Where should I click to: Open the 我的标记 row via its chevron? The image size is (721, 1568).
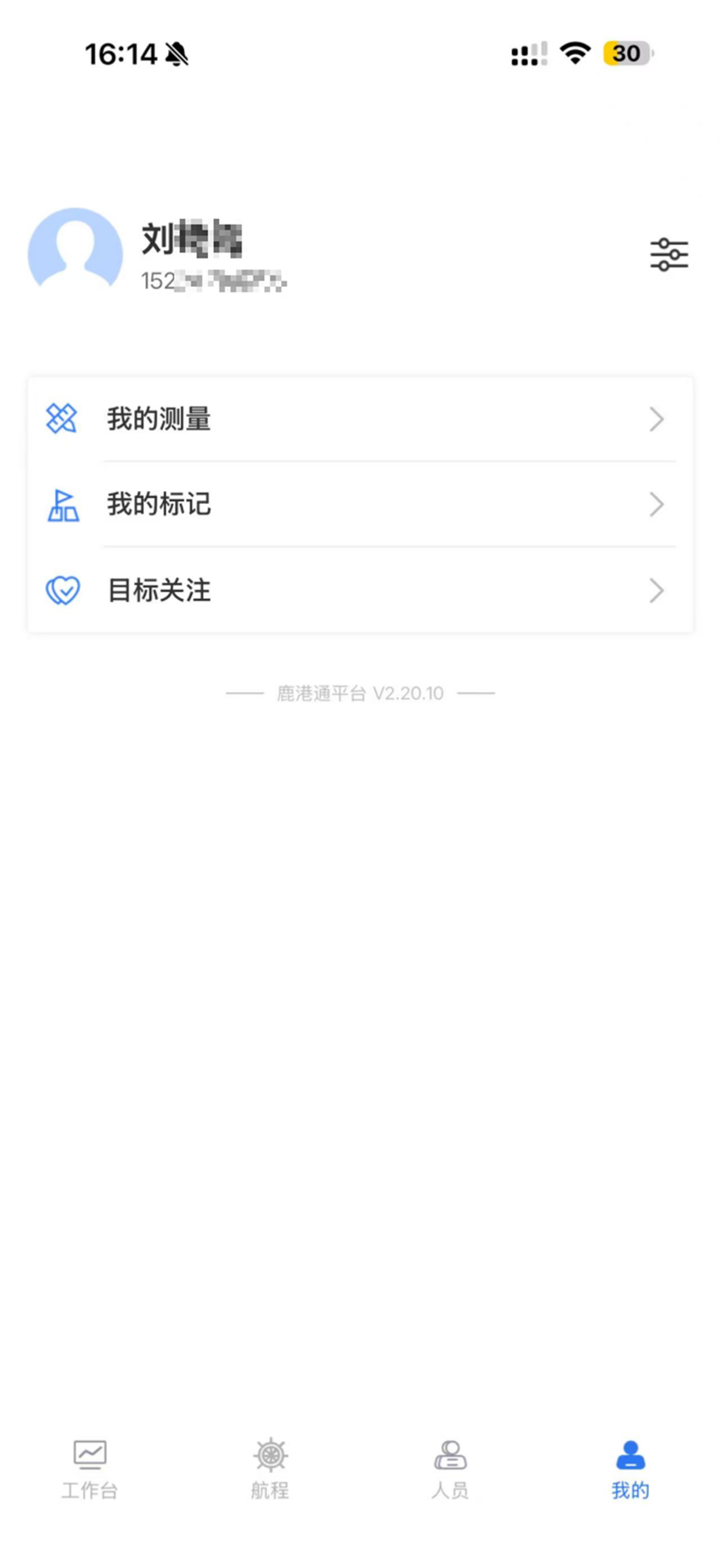coord(655,505)
